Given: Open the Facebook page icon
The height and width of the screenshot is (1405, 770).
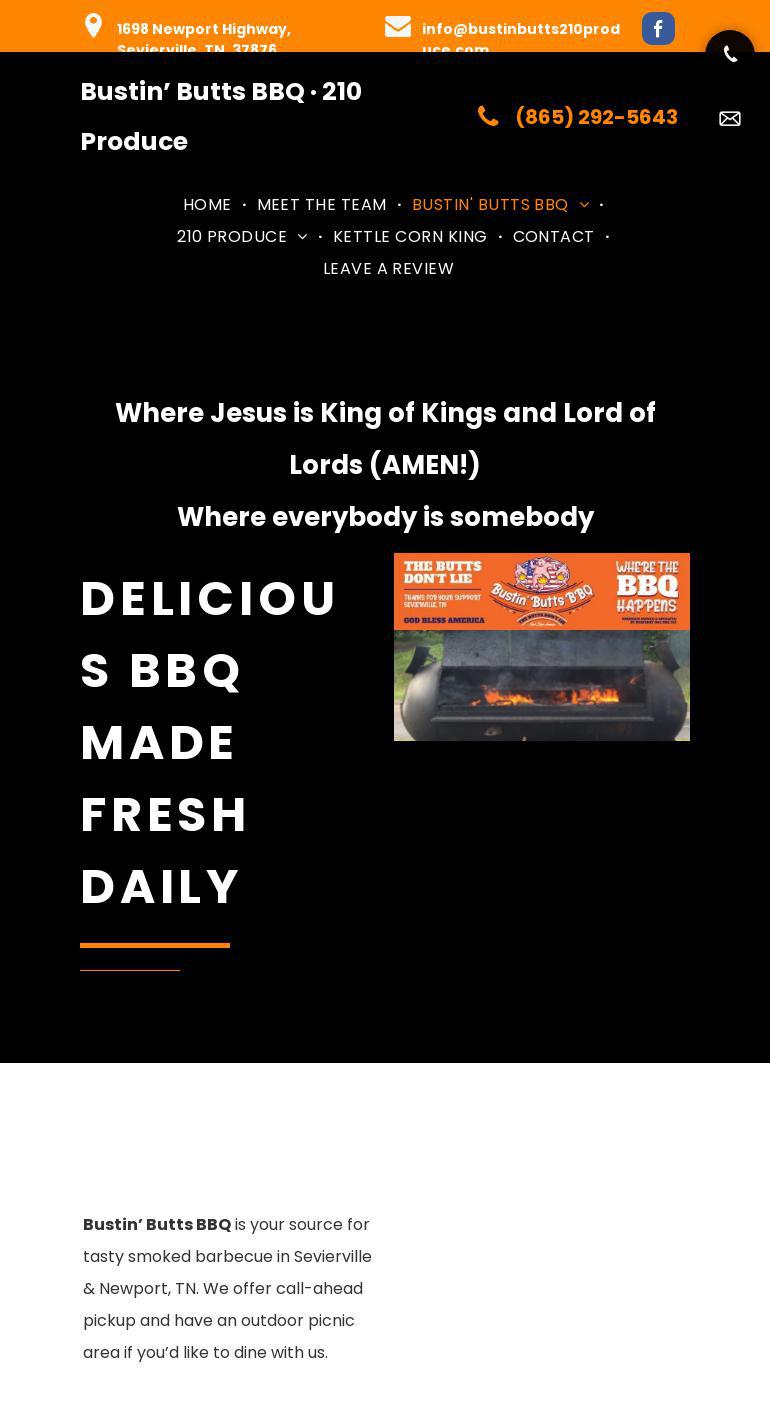Looking at the screenshot, I should [658, 29].
